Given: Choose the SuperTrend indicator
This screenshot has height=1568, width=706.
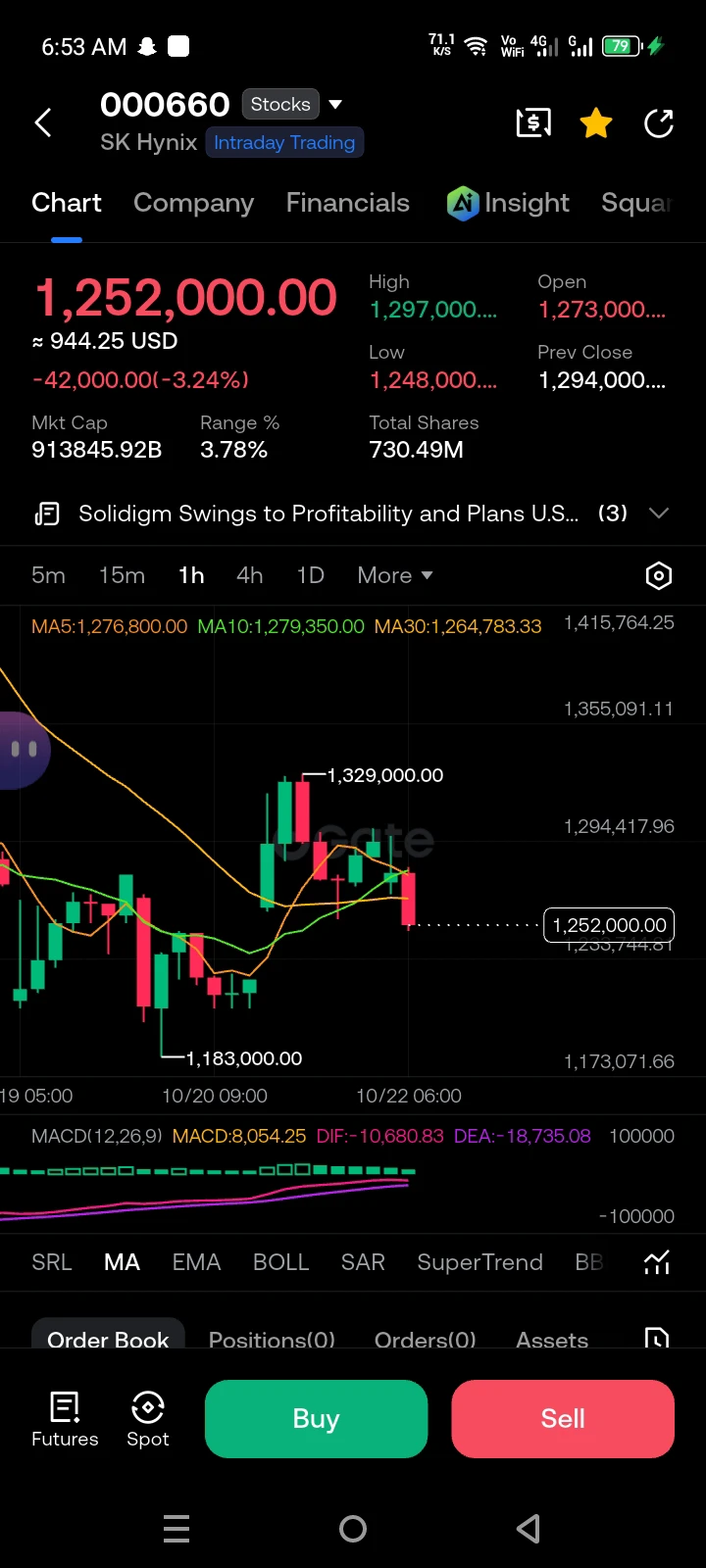Looking at the screenshot, I should pos(479,1262).
